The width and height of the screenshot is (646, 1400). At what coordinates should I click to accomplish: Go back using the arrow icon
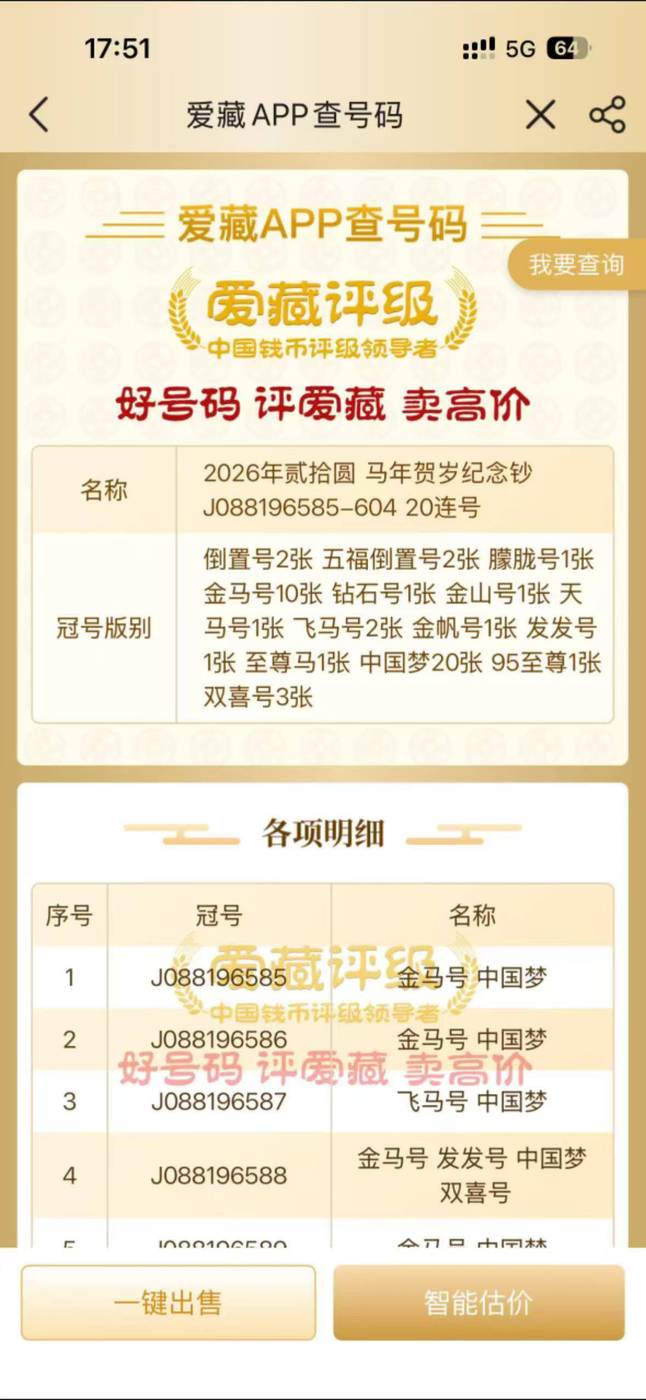click(38, 115)
